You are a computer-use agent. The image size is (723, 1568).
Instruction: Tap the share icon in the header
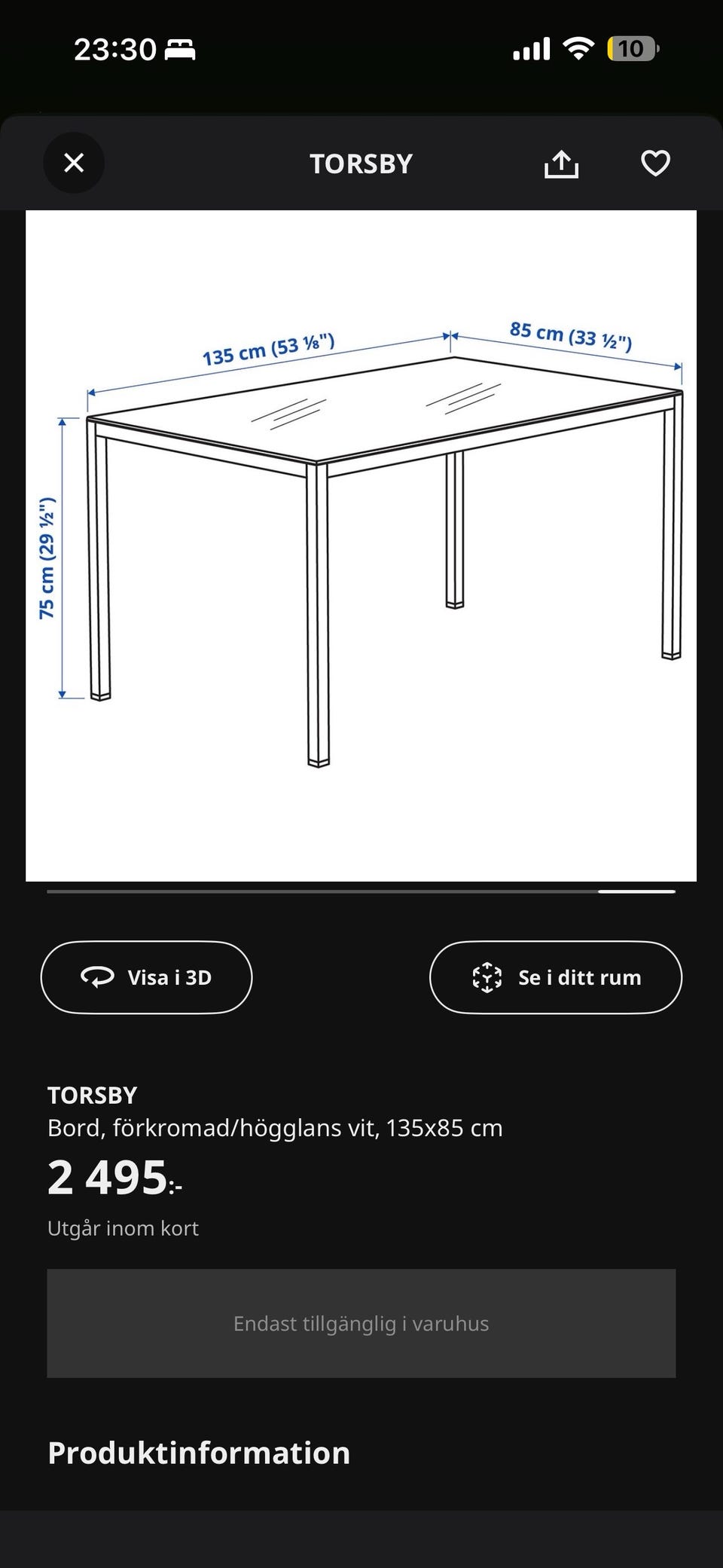click(x=560, y=163)
